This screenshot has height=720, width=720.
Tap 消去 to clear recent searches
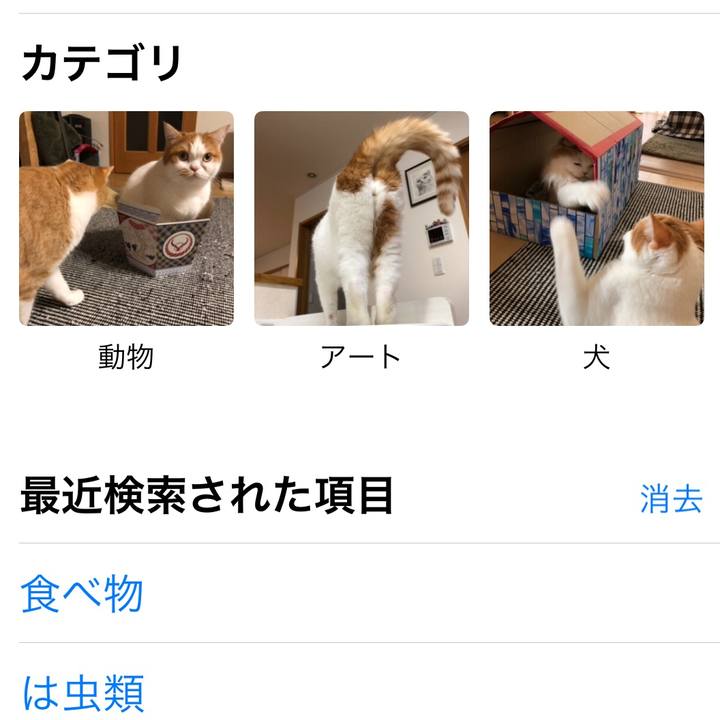pos(671,498)
